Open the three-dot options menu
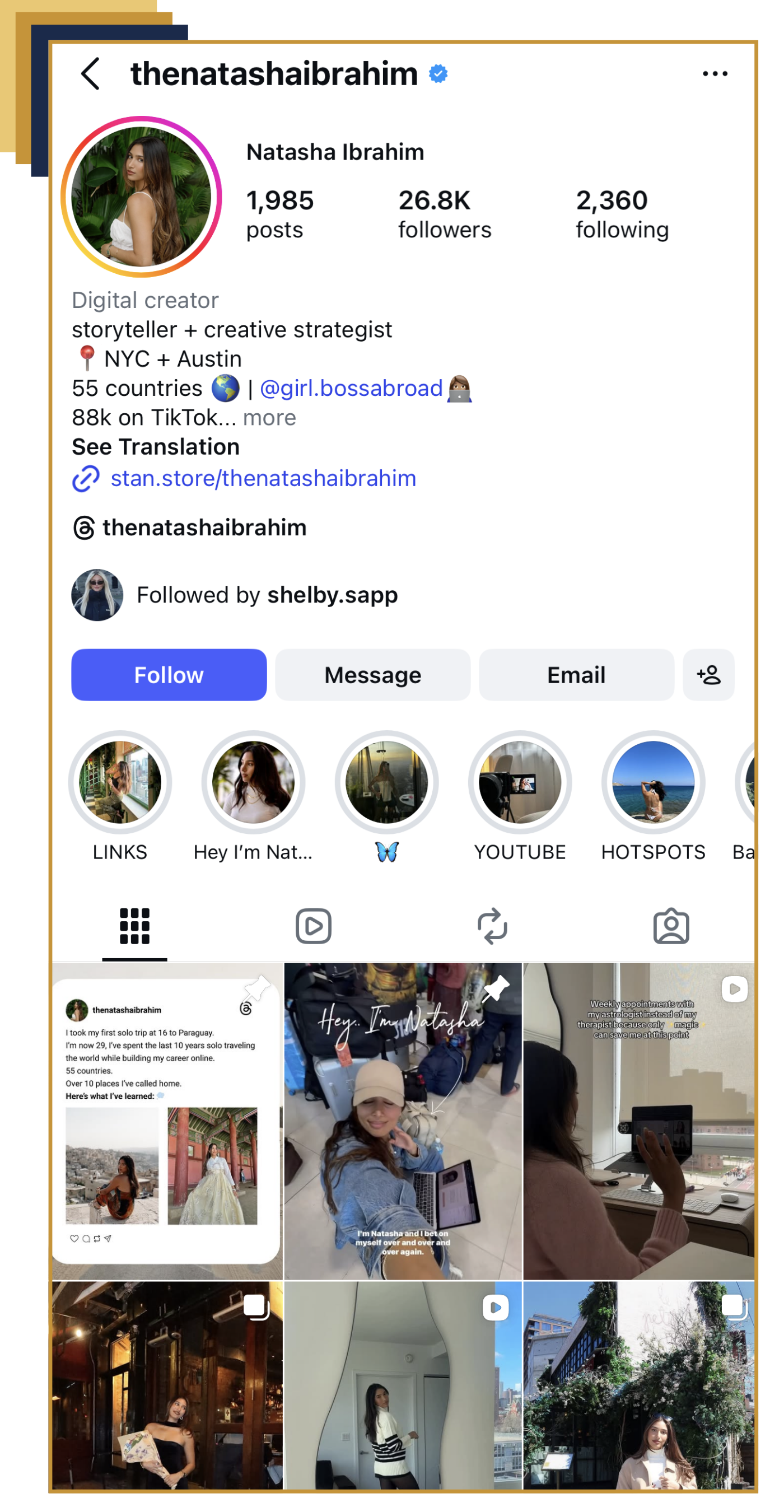The image size is (784, 1512). [714, 74]
